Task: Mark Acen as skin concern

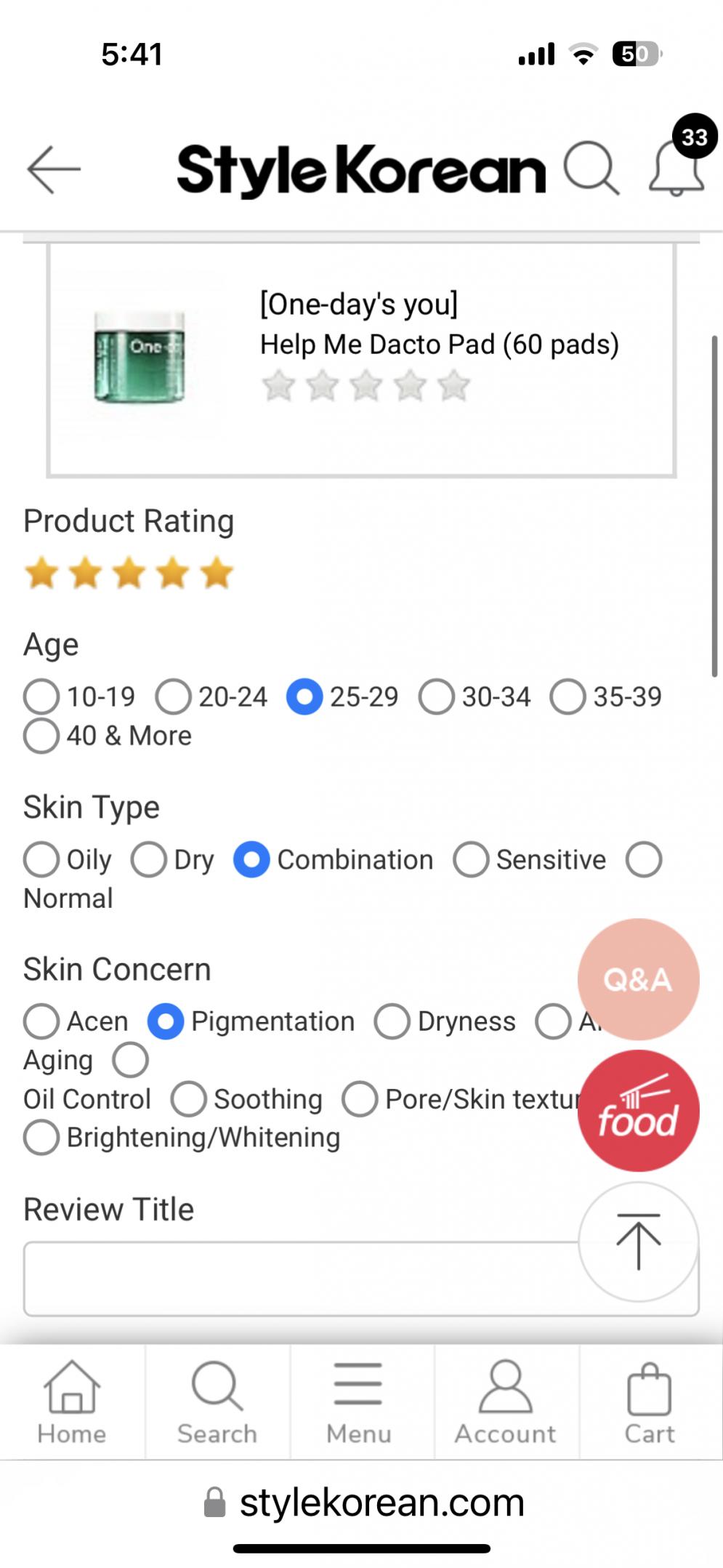Action: 41,1021
